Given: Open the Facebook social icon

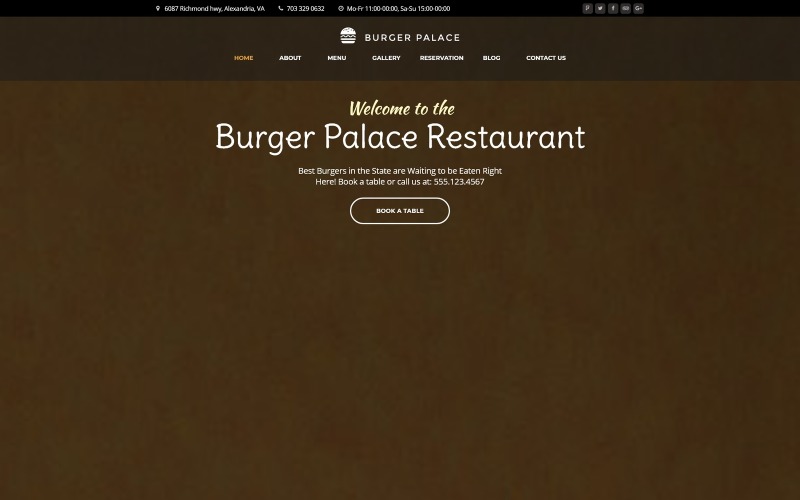Looking at the screenshot, I should [613, 8].
